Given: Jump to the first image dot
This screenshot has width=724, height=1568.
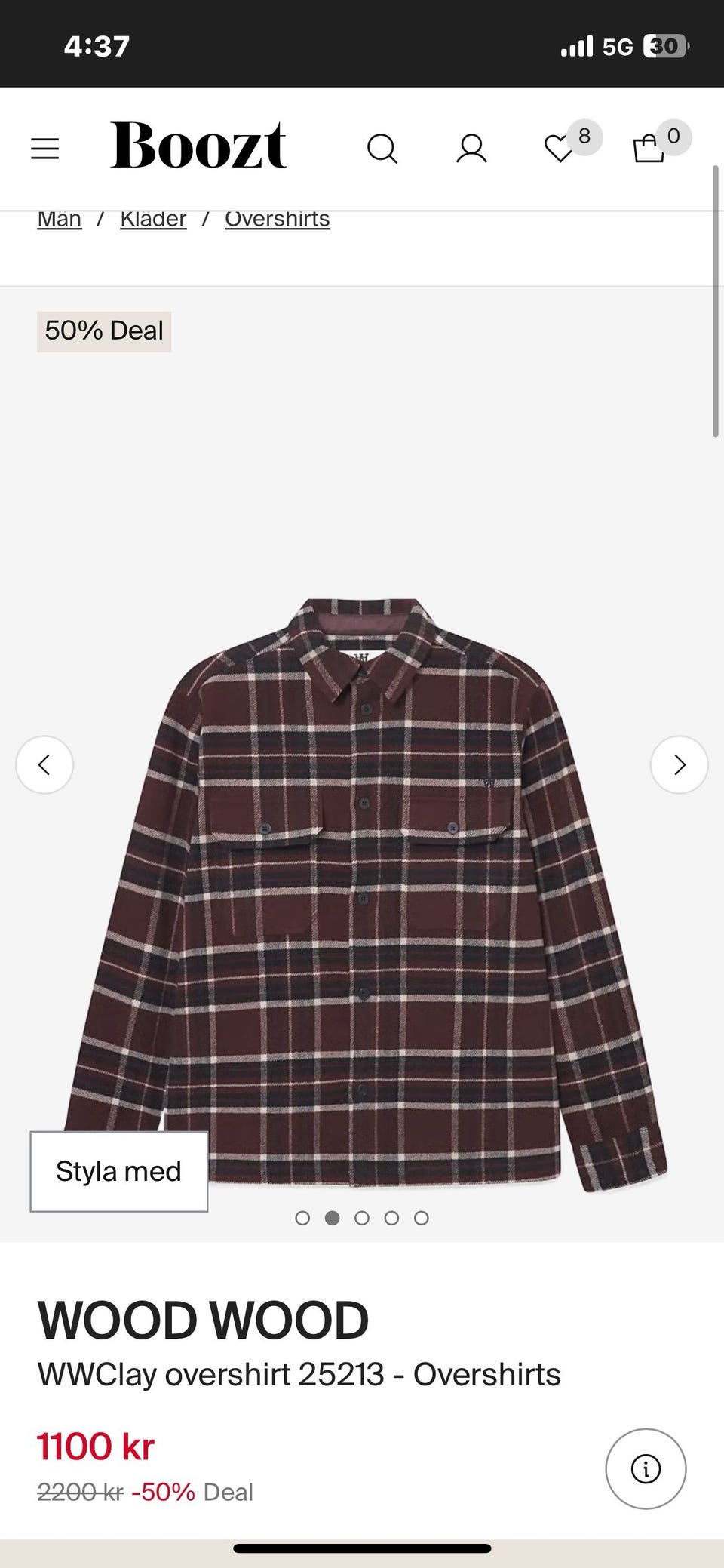Looking at the screenshot, I should [x=302, y=1218].
